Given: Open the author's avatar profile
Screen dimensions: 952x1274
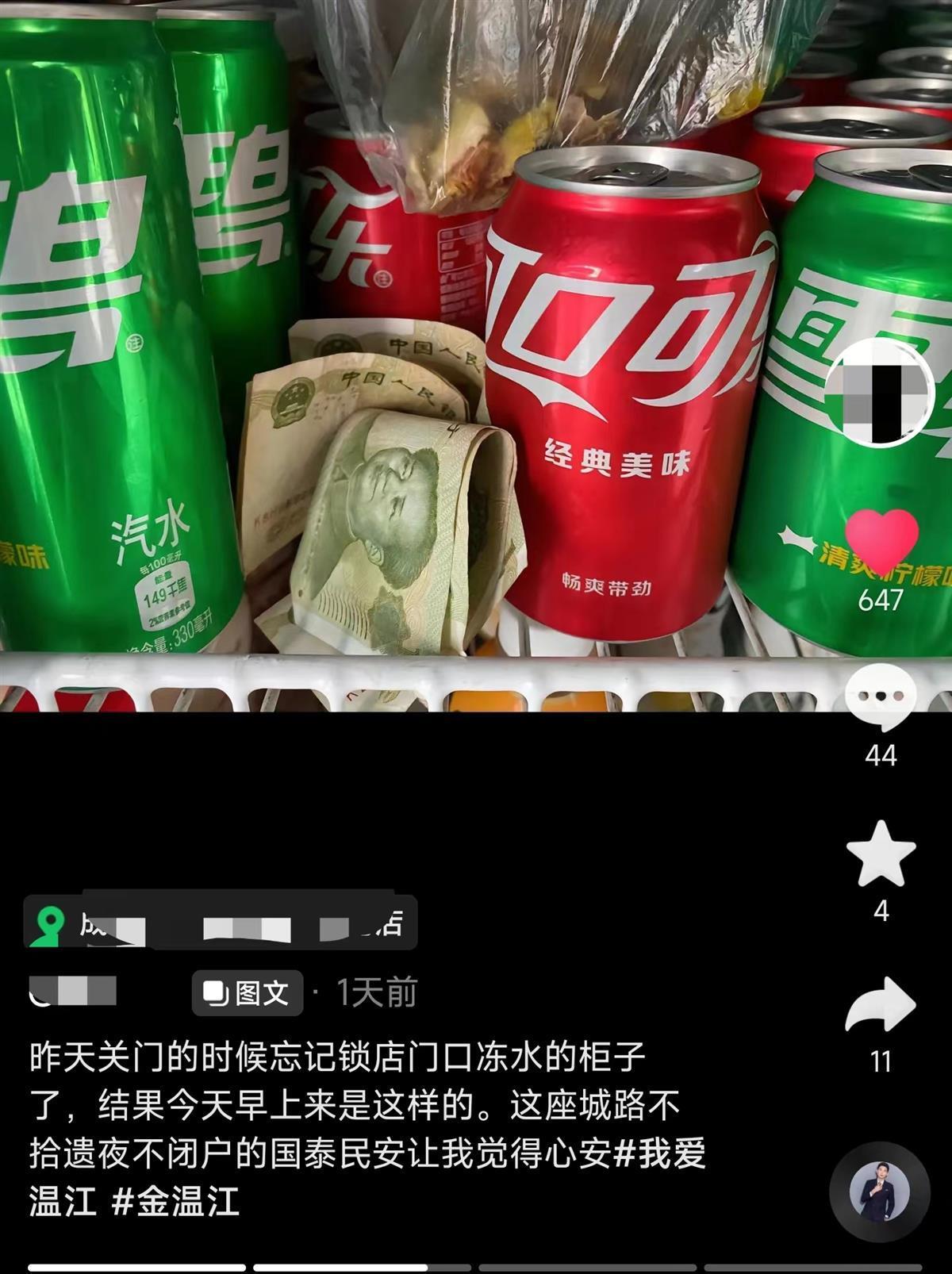Looking at the screenshot, I should (879, 393).
